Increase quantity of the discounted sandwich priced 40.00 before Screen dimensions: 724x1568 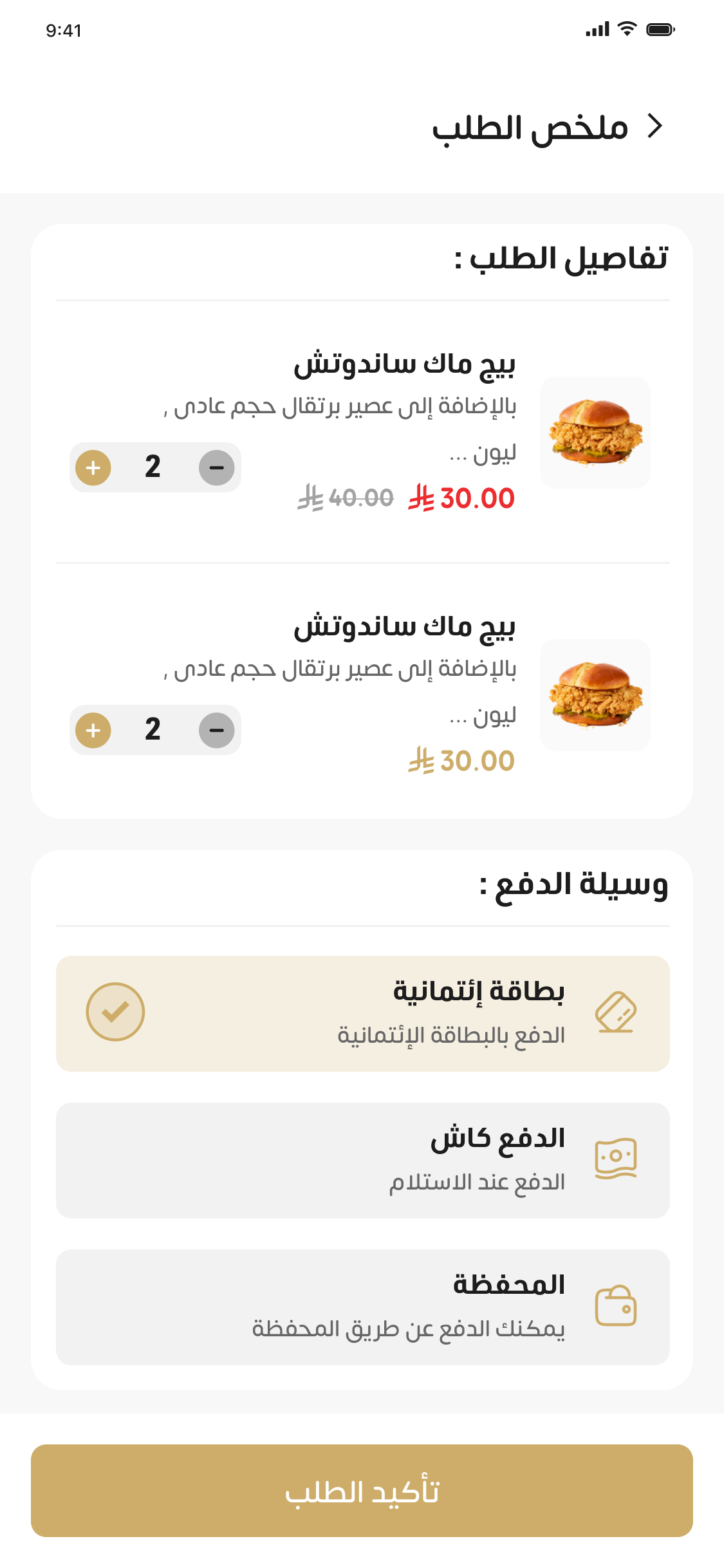[x=93, y=467]
